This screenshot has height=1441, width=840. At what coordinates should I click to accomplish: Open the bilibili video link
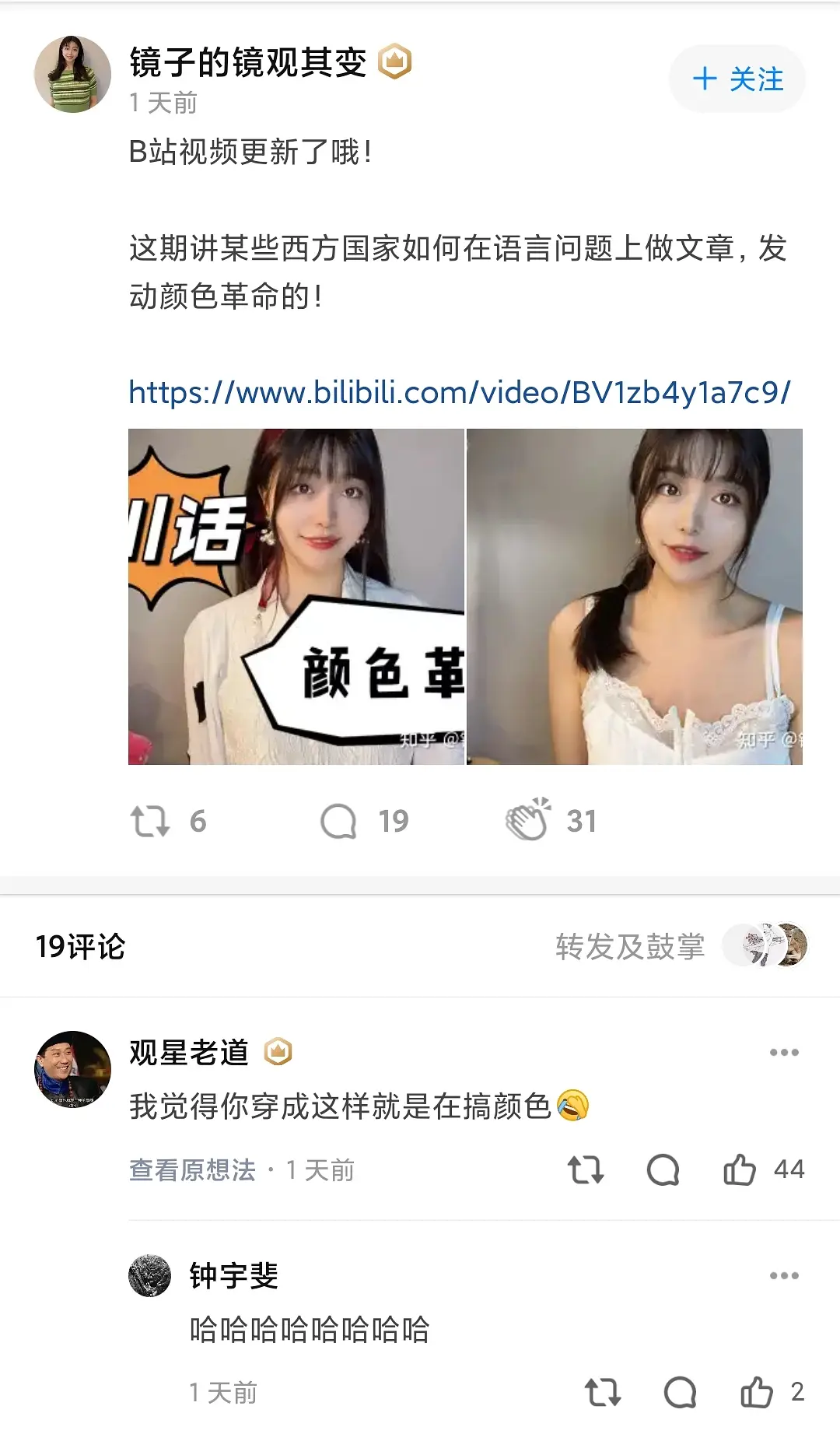[x=459, y=392]
